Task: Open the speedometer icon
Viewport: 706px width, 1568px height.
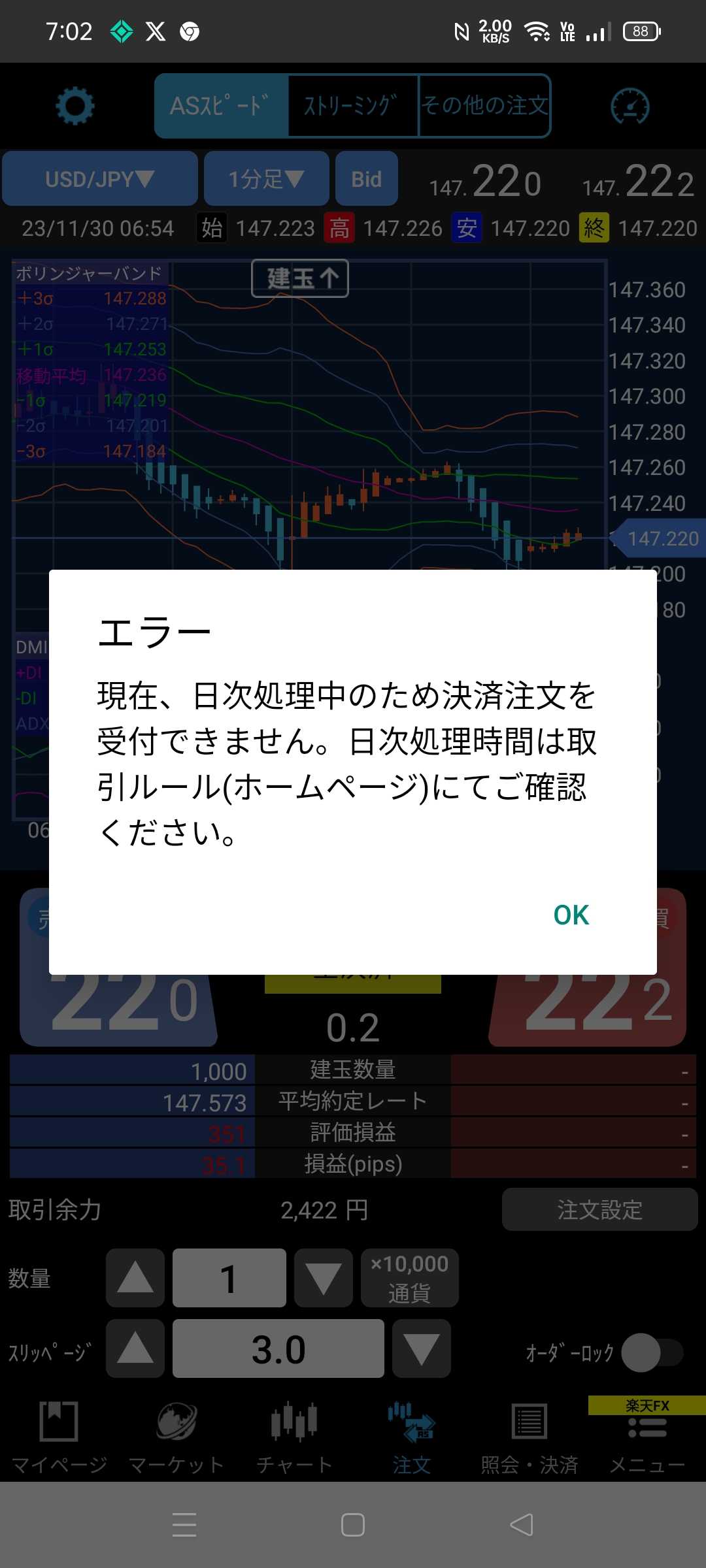Action: [x=630, y=106]
